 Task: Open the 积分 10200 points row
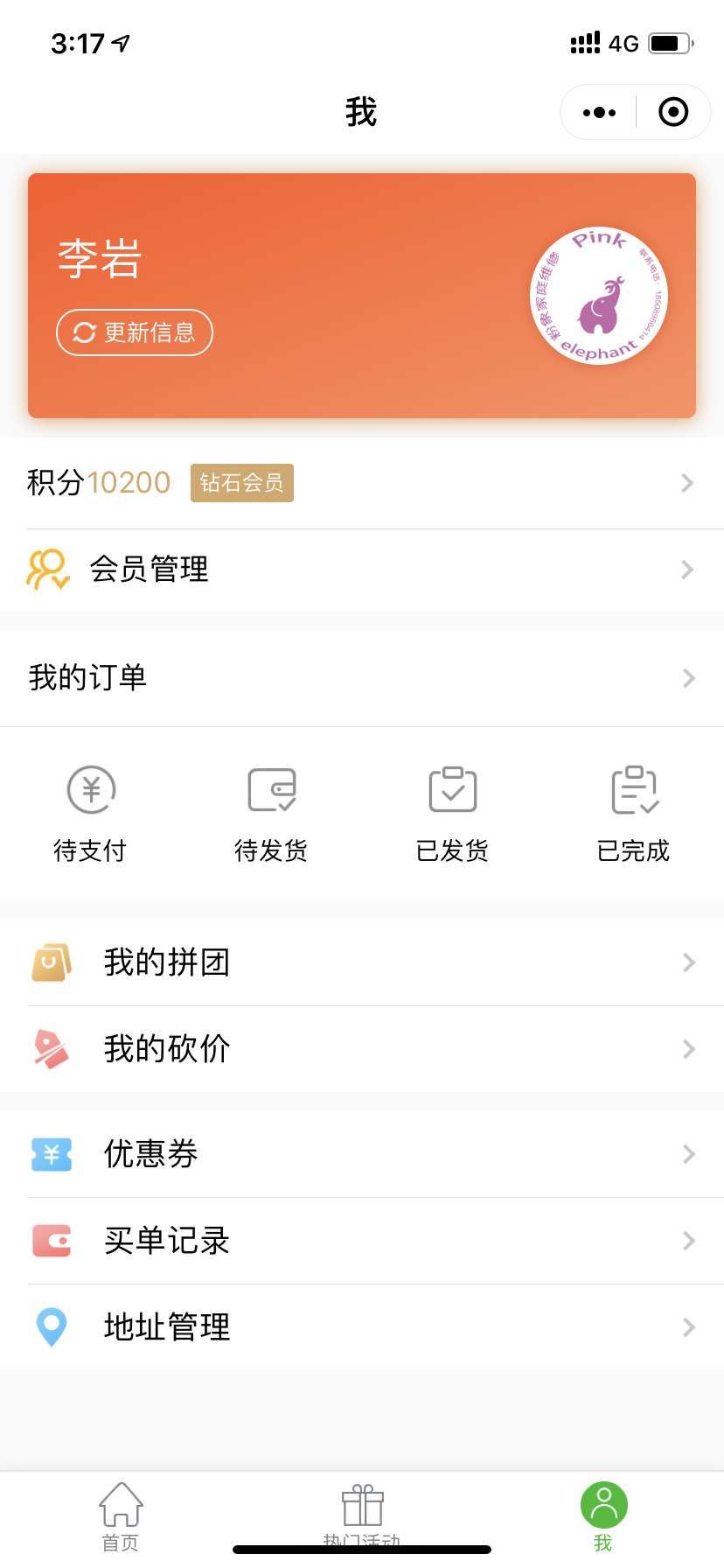point(362,483)
